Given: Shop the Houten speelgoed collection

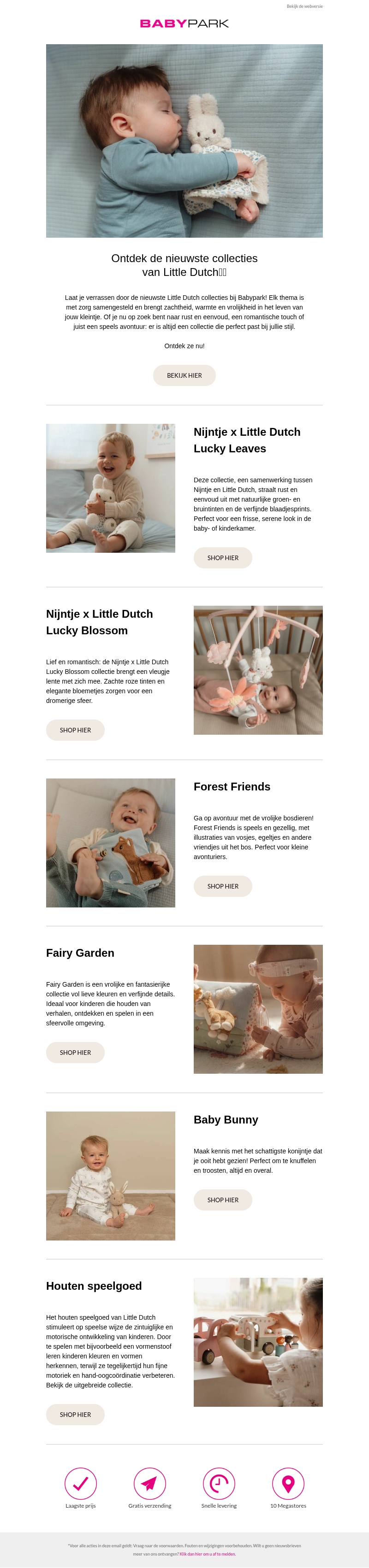Looking at the screenshot, I should [x=75, y=1415].
